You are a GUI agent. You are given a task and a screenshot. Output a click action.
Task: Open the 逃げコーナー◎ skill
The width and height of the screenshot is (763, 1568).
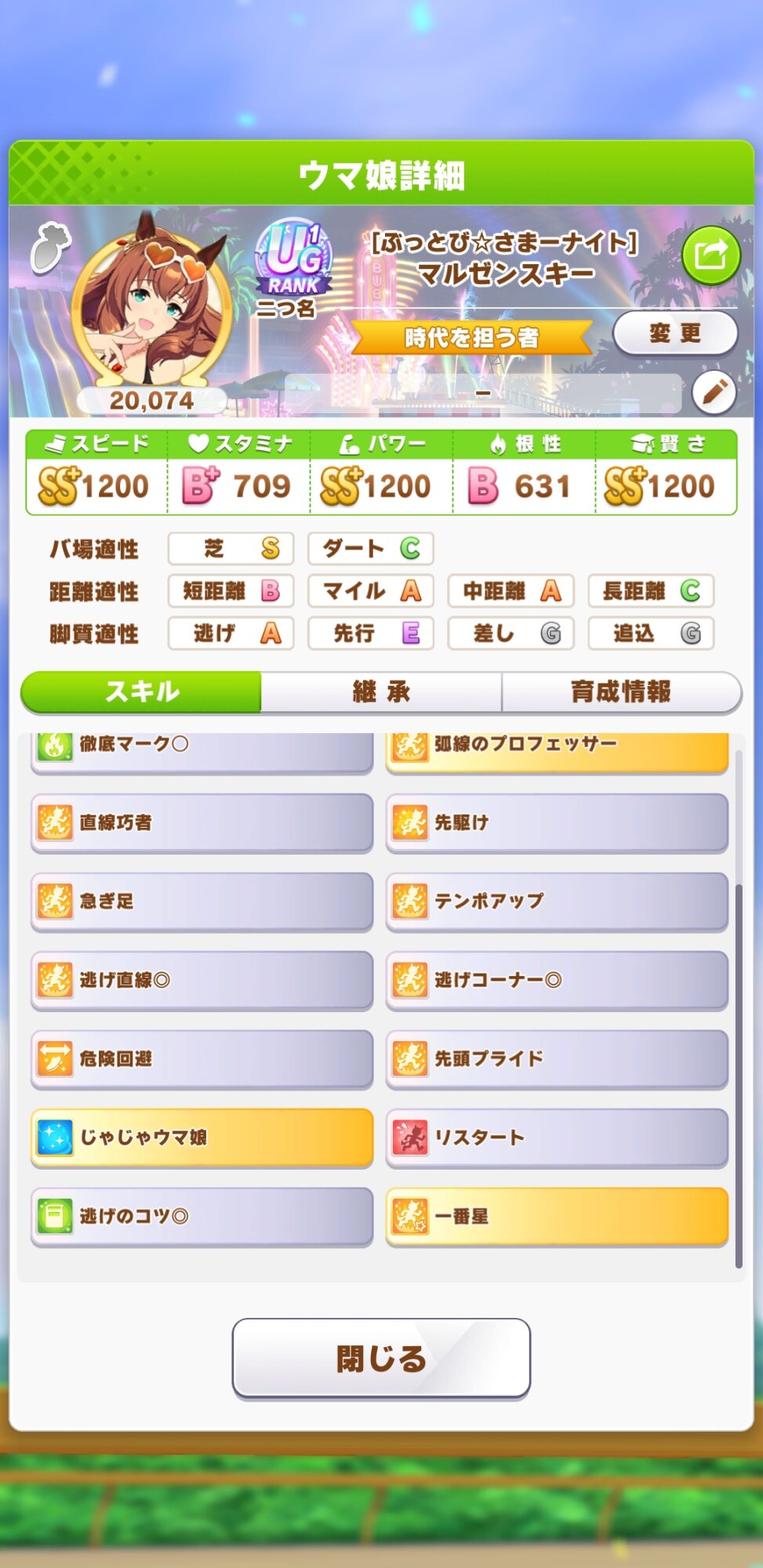pyautogui.click(x=557, y=980)
